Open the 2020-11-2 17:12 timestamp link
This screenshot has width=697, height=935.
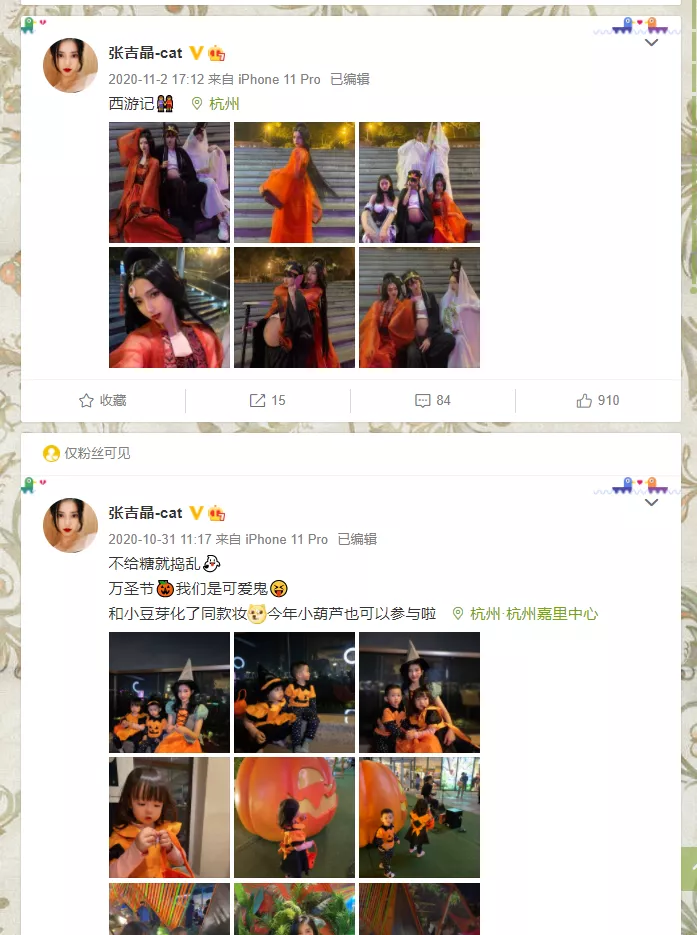(x=156, y=79)
